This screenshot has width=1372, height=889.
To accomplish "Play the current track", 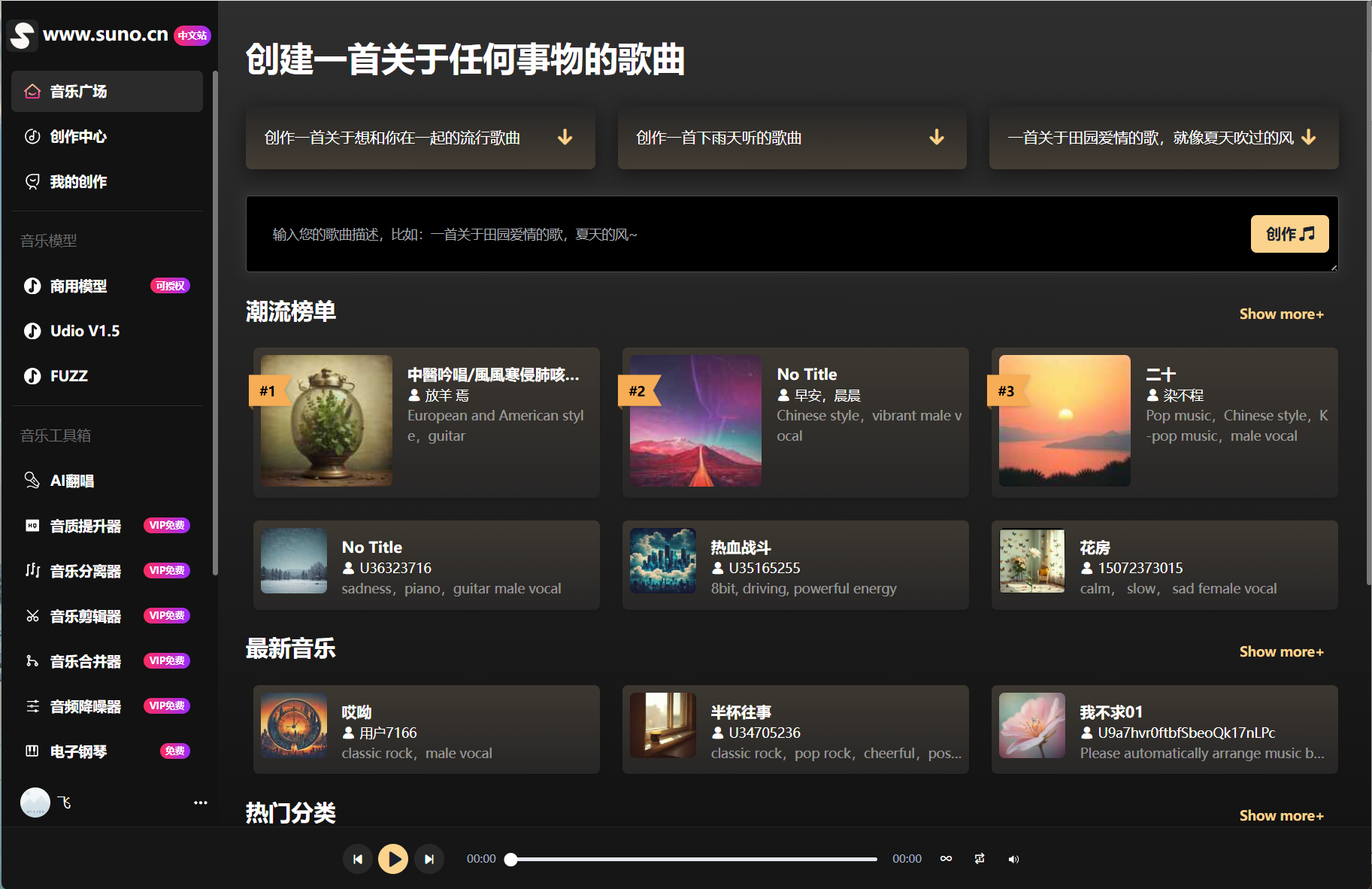I will [x=392, y=859].
